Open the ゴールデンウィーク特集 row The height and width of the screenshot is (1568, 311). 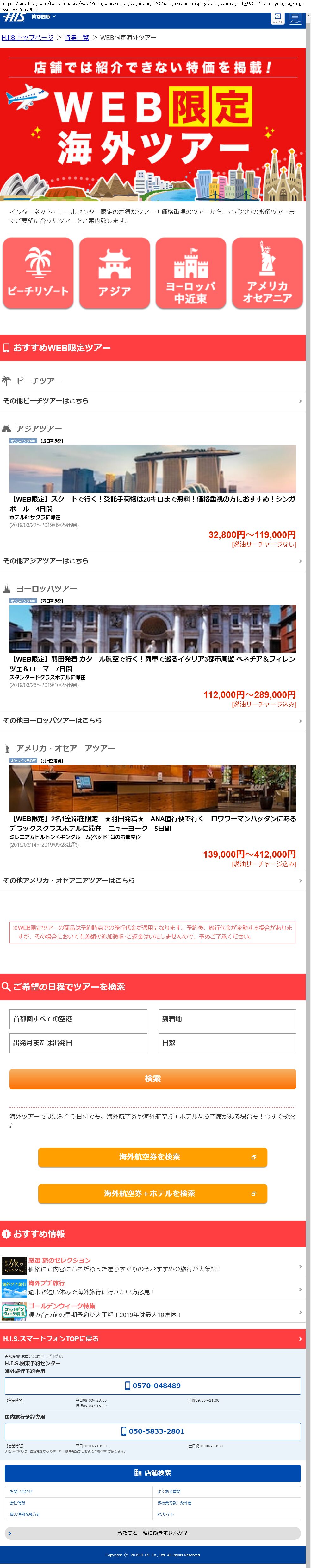[x=152, y=1310]
